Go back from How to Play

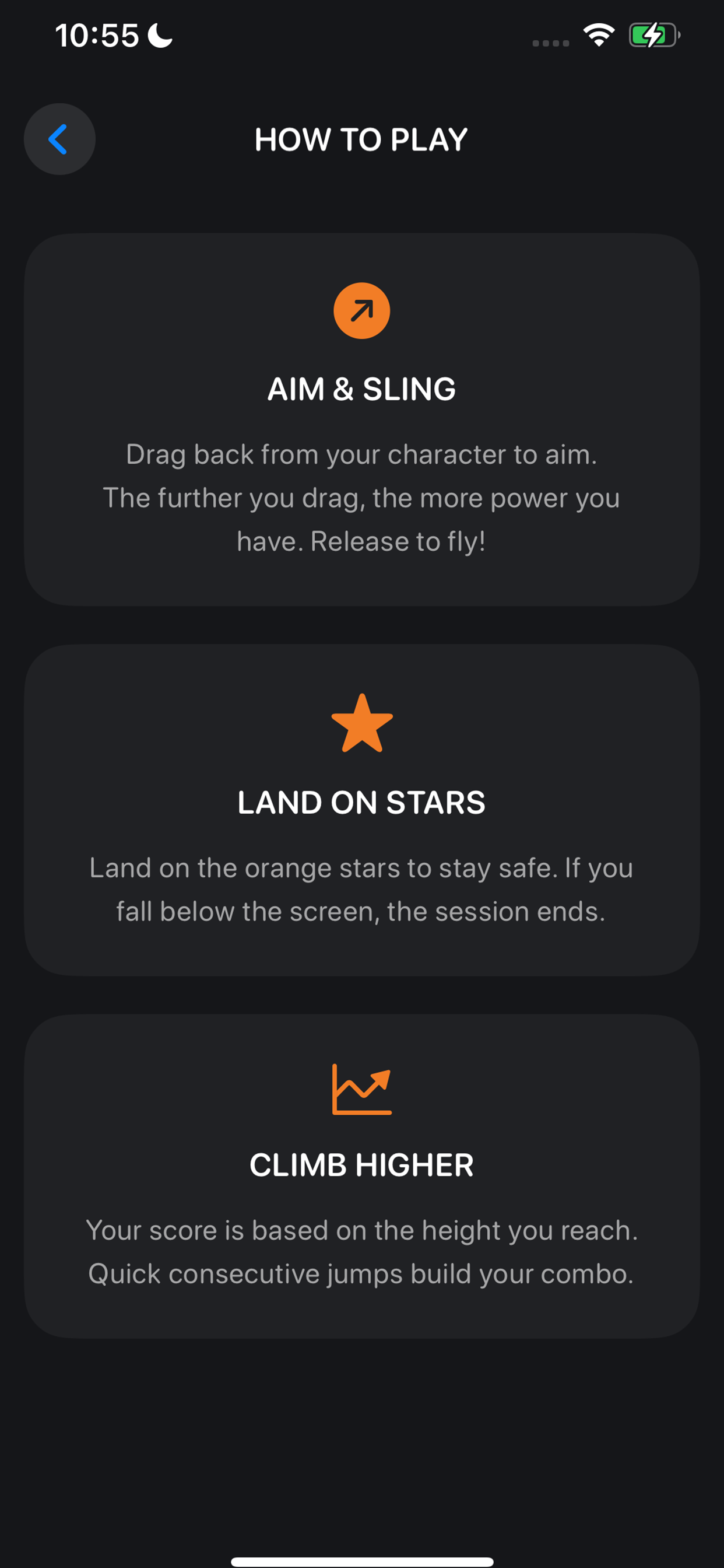(x=59, y=139)
